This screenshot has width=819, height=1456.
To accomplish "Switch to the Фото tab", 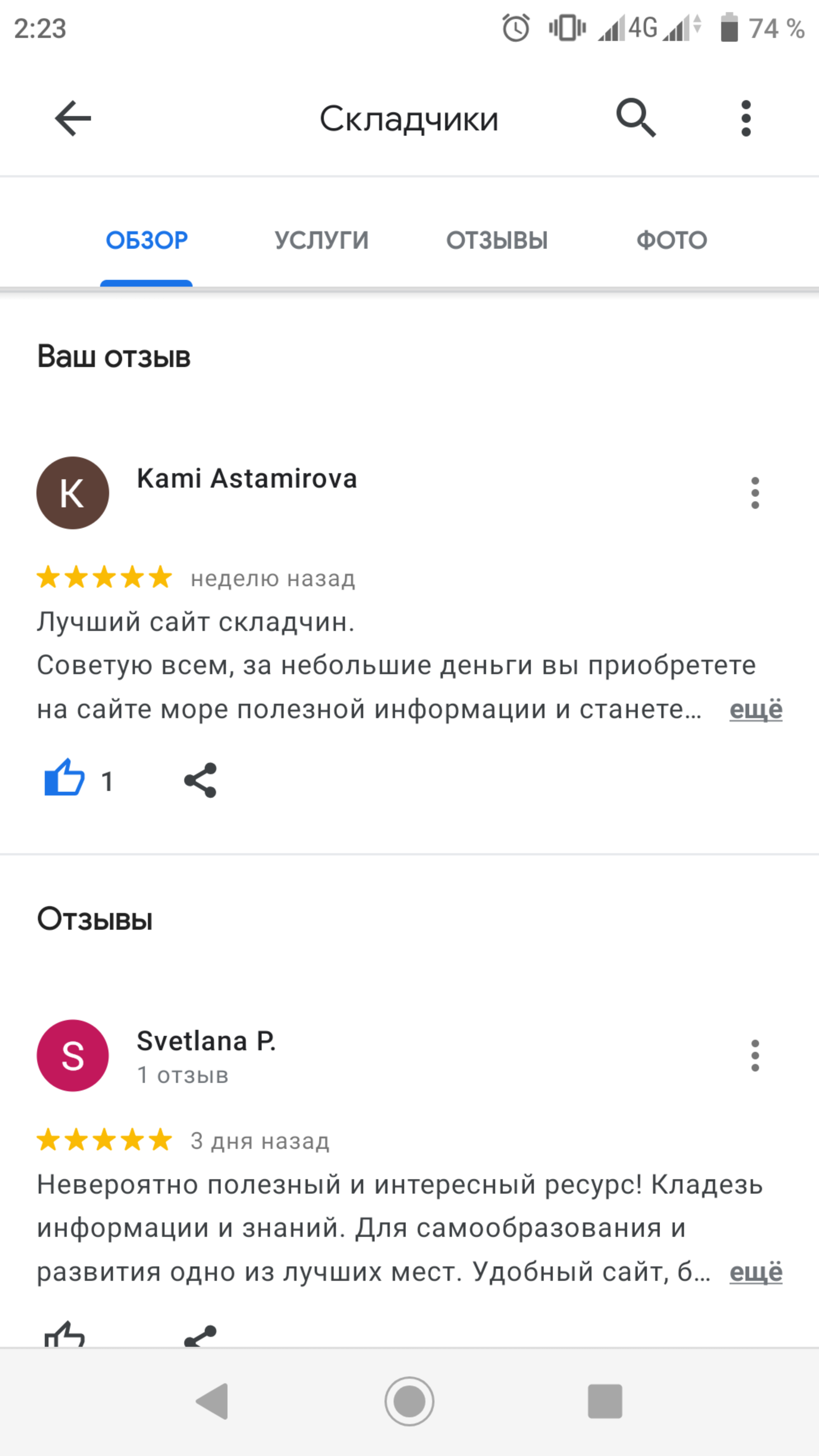I will pyautogui.click(x=672, y=240).
